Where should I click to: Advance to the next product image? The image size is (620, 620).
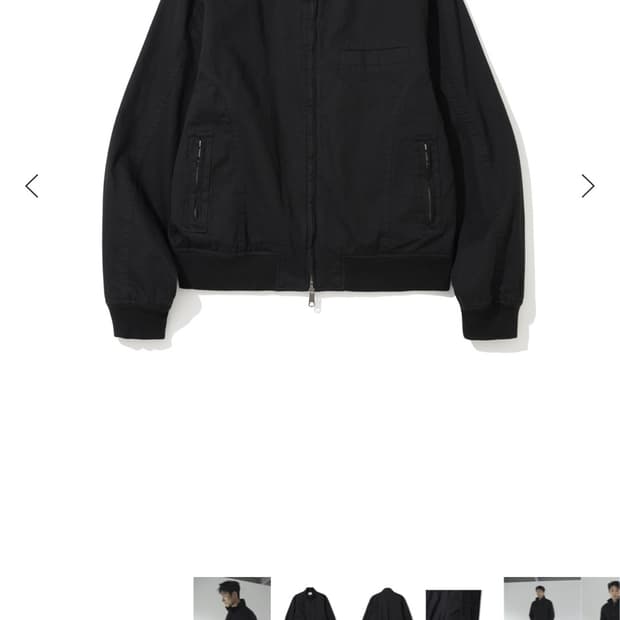tap(588, 186)
